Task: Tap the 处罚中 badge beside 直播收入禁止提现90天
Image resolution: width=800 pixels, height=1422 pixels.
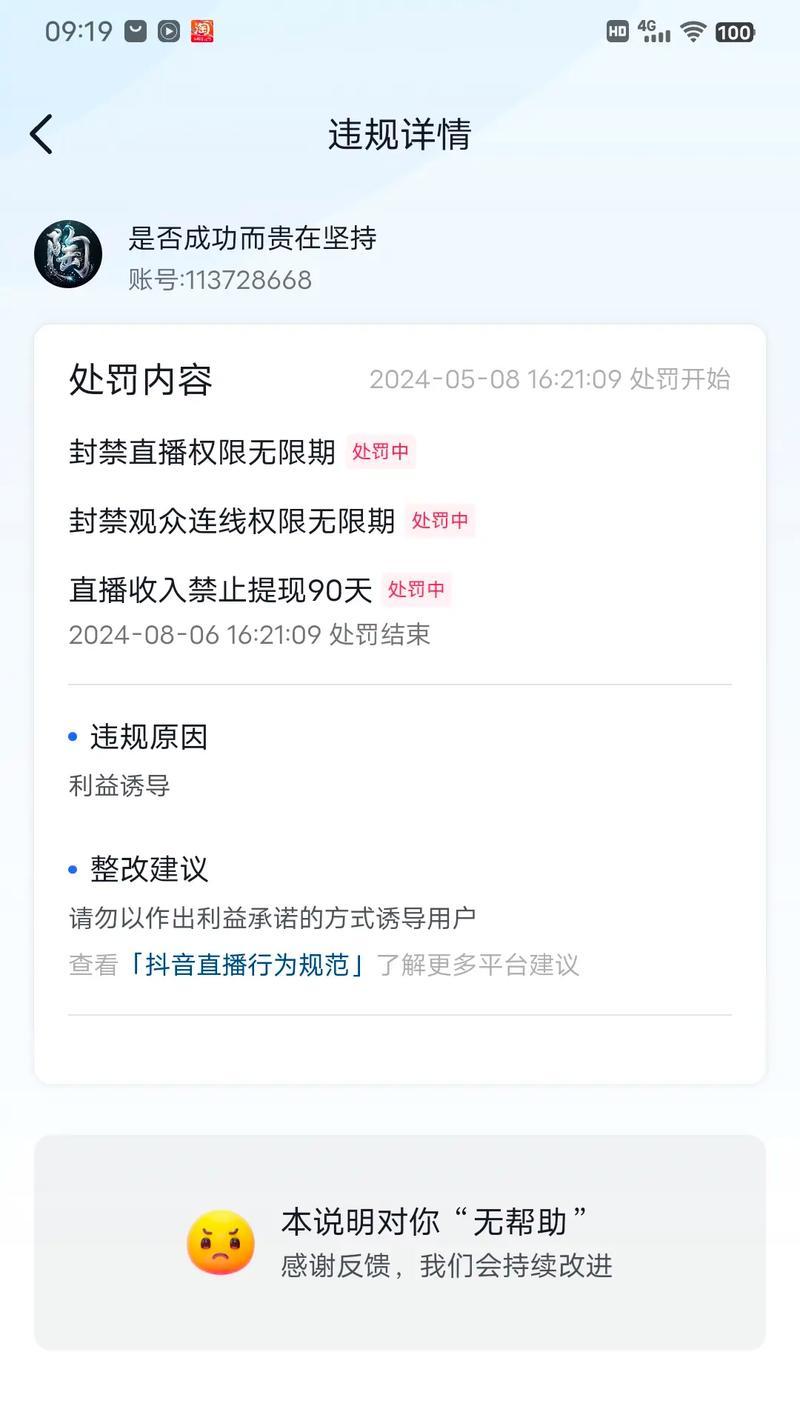Action: tap(416, 591)
